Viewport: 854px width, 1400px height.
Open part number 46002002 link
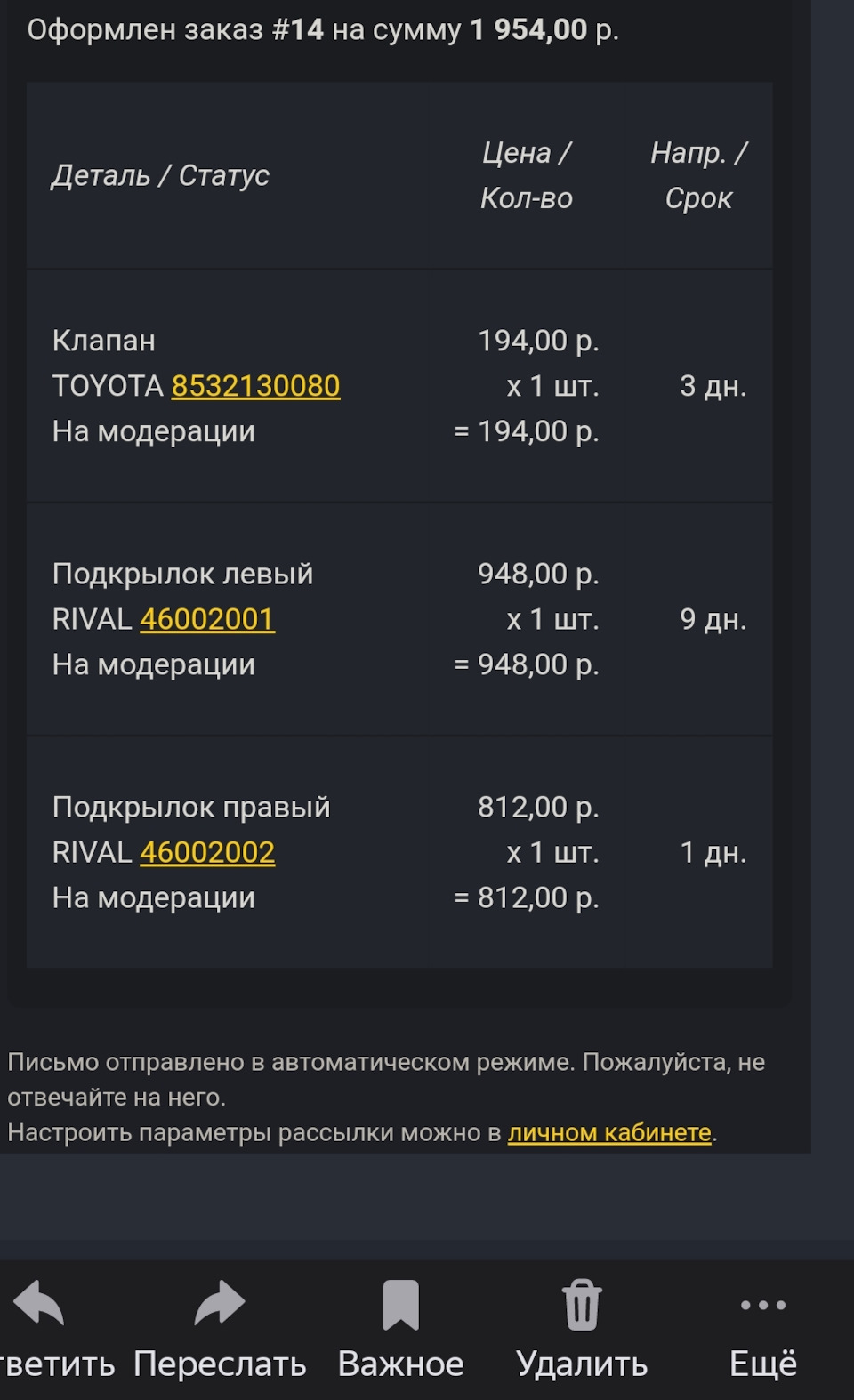207,852
